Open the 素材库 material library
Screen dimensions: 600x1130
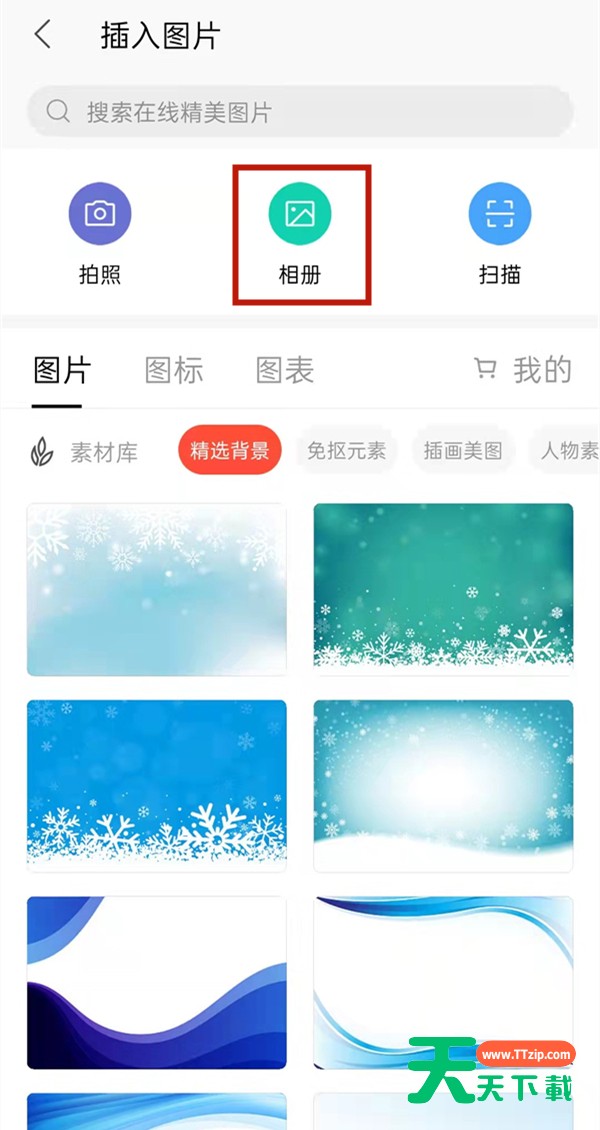click(x=84, y=452)
